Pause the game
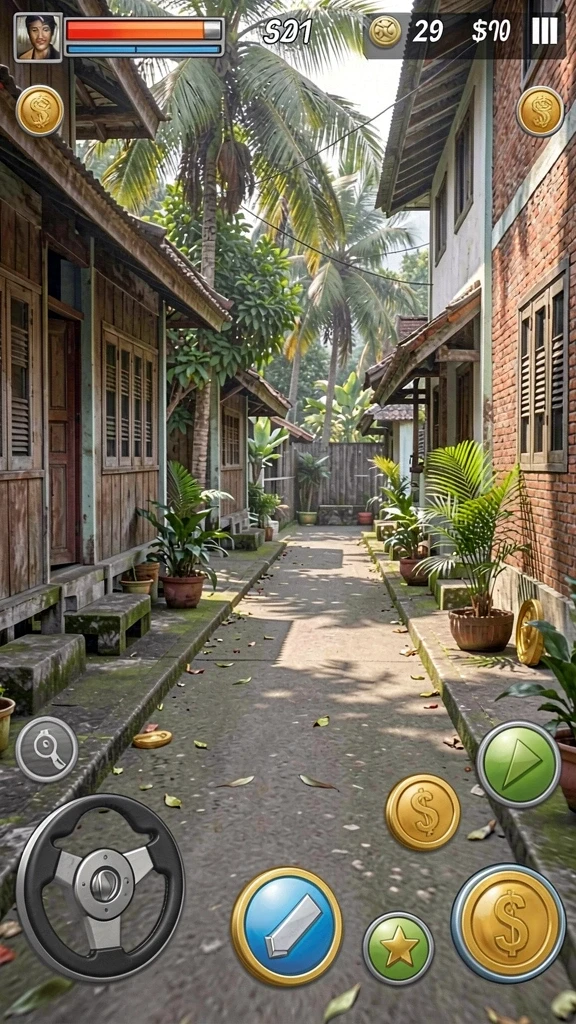Image resolution: width=576 pixels, height=1024 pixels. click(x=544, y=31)
